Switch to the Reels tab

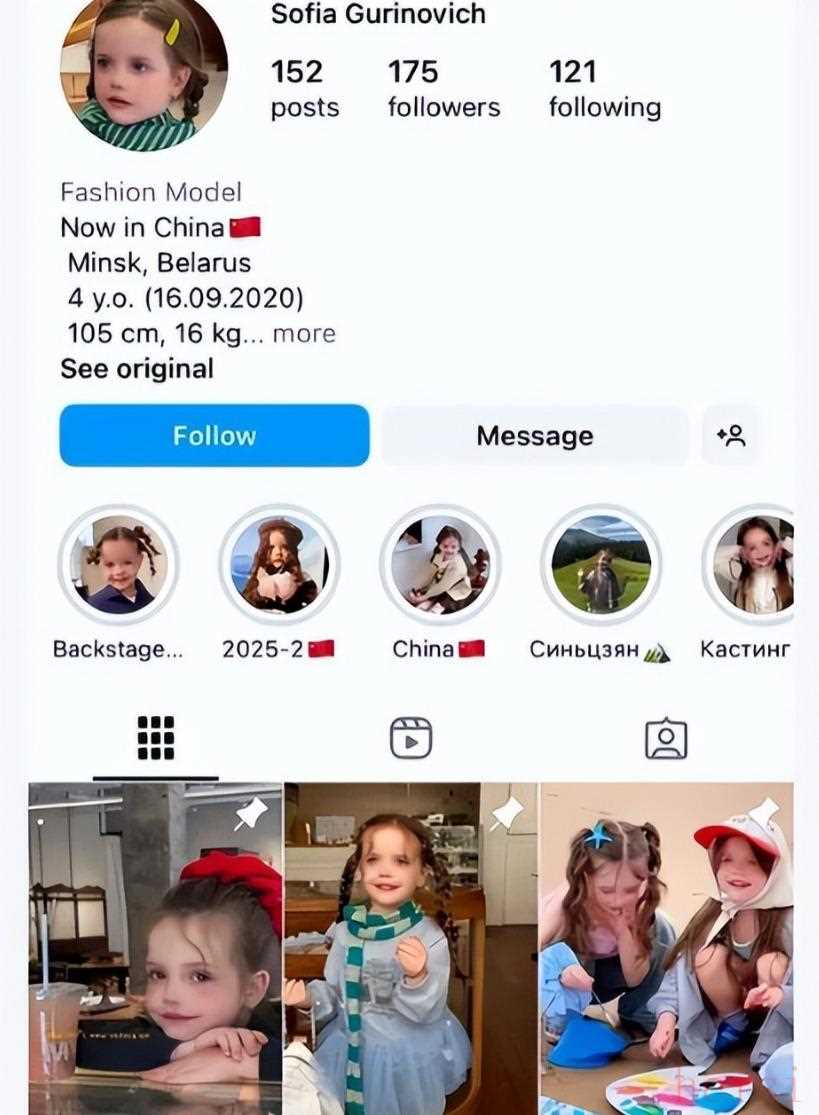(x=410, y=738)
